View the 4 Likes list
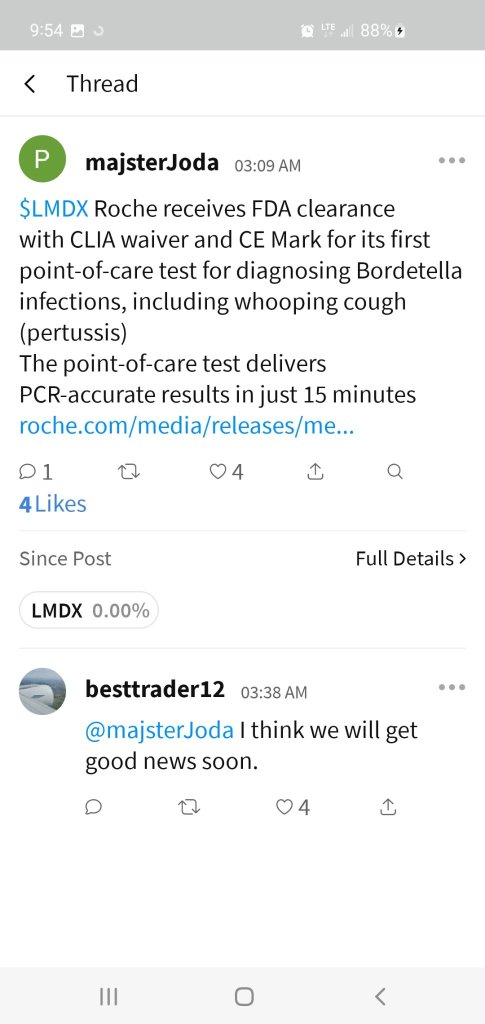The width and height of the screenshot is (485, 1024). 53,504
